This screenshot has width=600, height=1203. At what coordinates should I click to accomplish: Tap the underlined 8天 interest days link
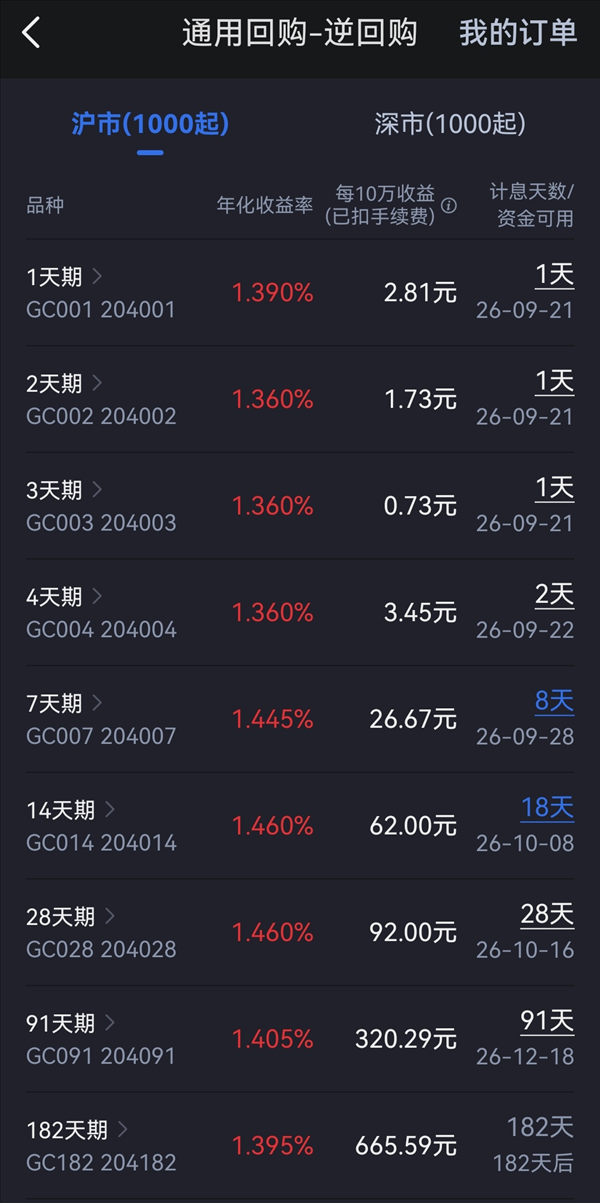554,702
